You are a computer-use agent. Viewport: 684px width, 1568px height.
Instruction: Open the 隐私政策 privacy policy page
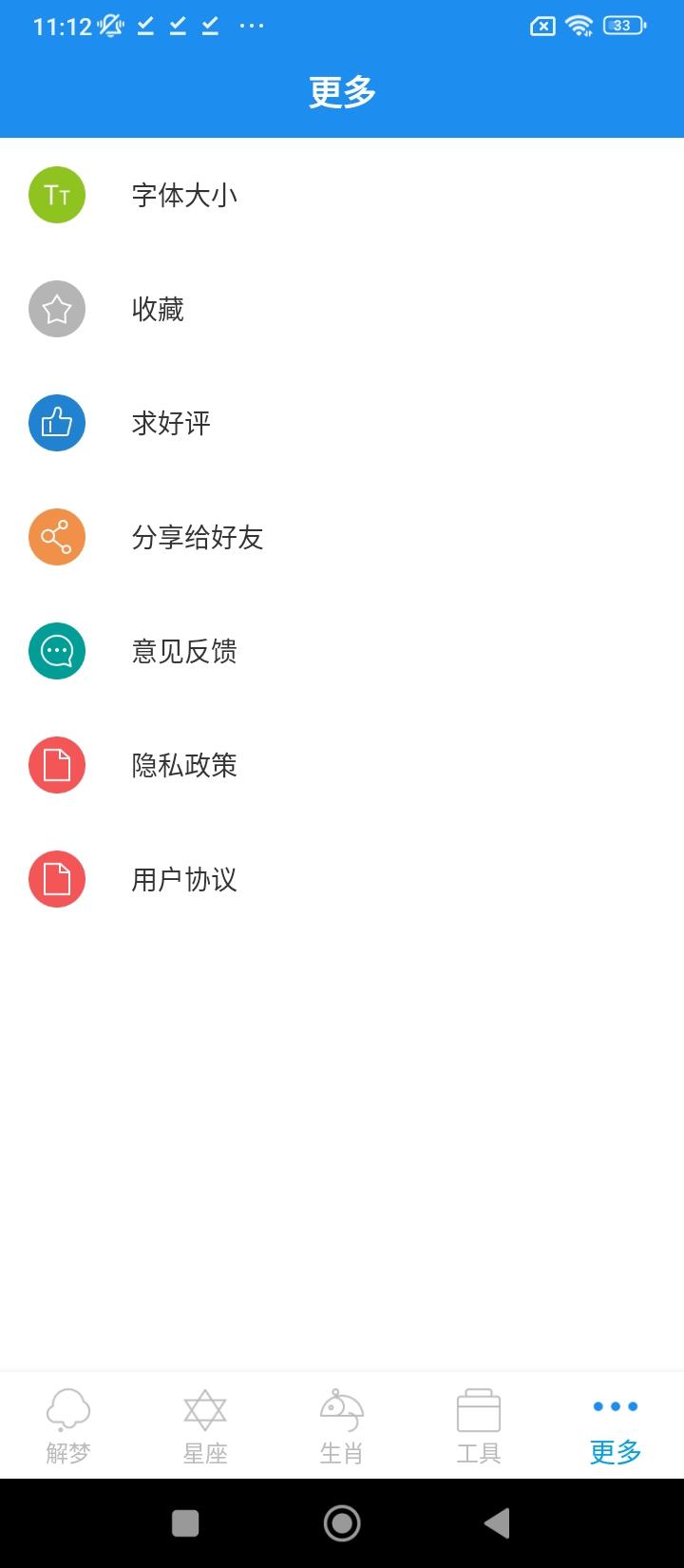click(185, 765)
